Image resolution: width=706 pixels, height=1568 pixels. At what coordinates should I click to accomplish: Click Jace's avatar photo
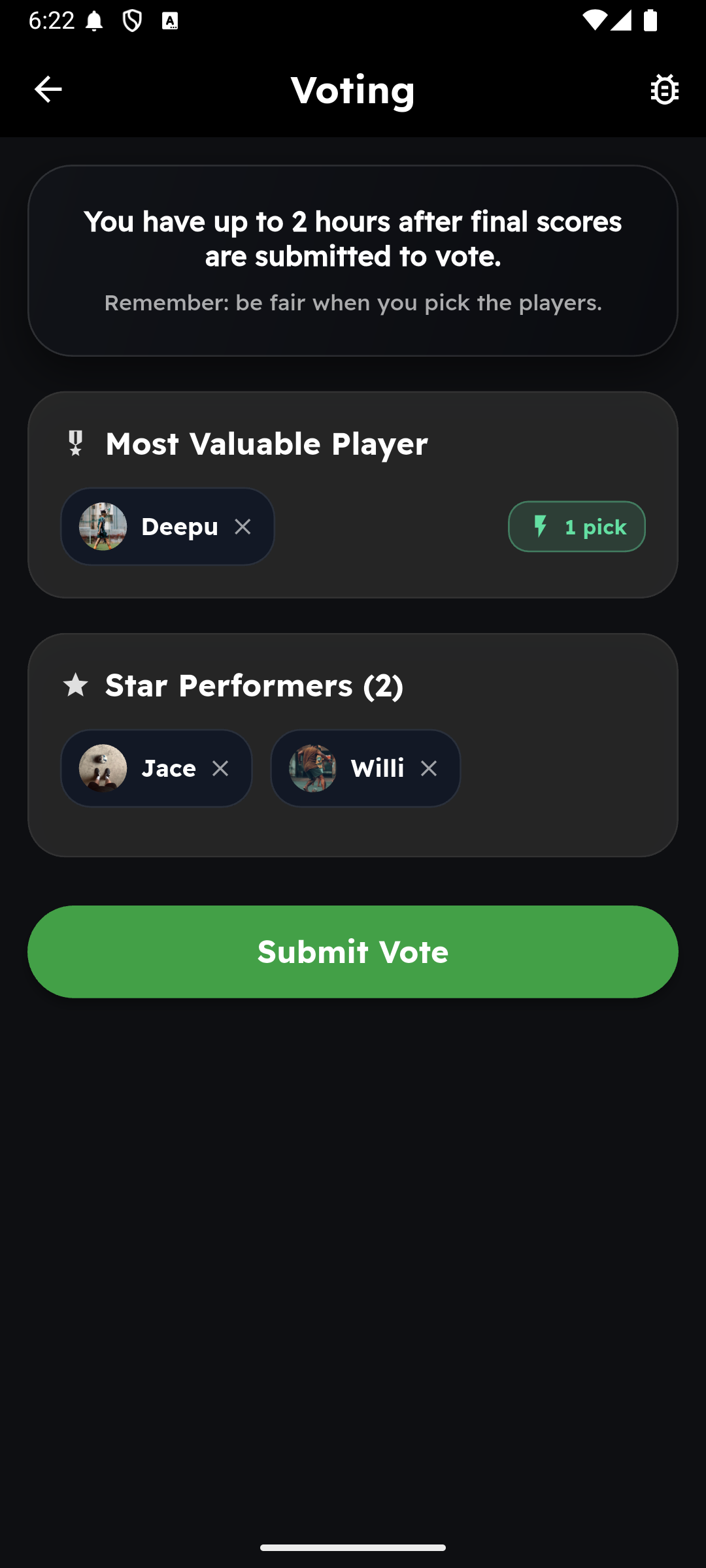pyautogui.click(x=101, y=768)
